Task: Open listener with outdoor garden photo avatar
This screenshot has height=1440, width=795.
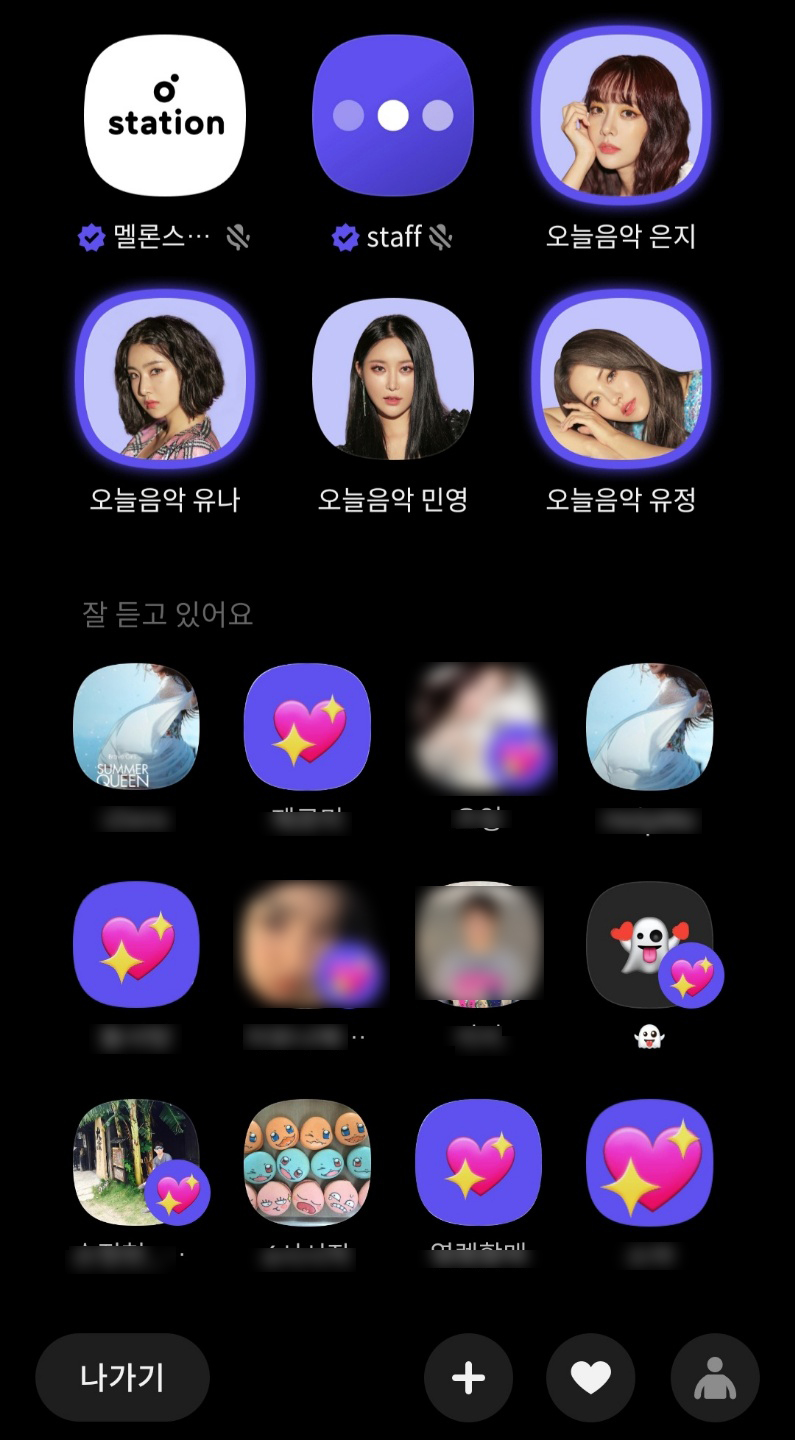Action: pos(136,1162)
